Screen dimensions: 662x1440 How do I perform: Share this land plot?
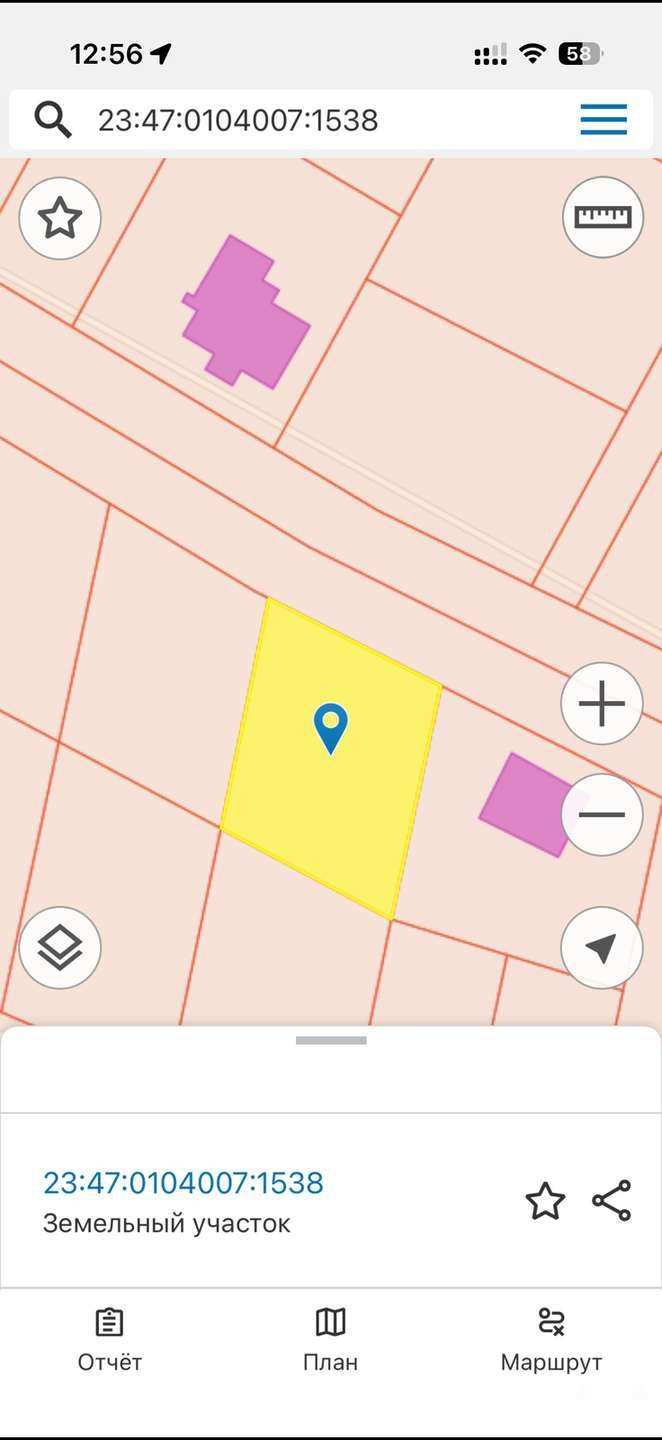pyautogui.click(x=611, y=1201)
